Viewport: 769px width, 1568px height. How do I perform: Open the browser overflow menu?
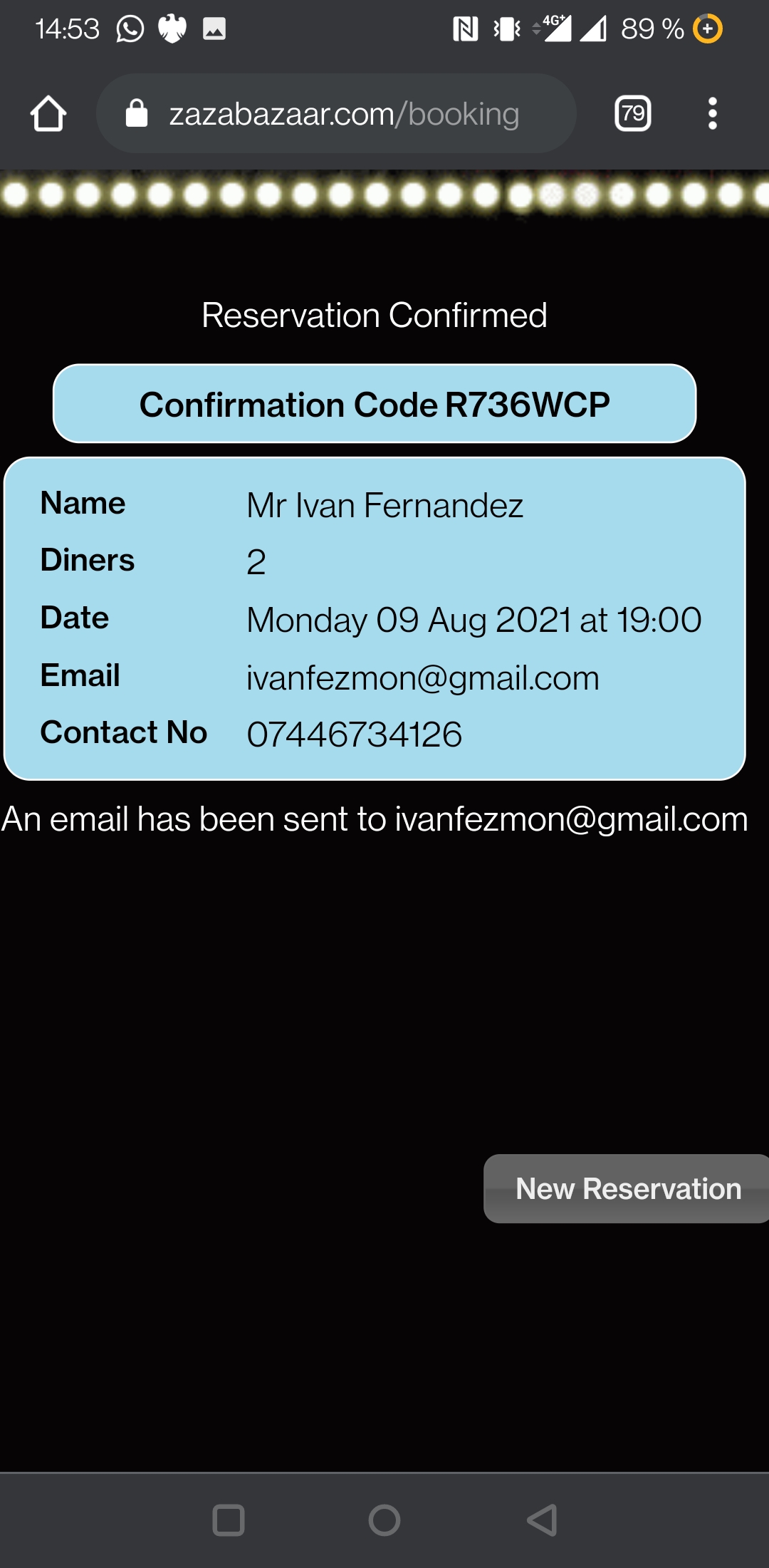pyautogui.click(x=712, y=113)
